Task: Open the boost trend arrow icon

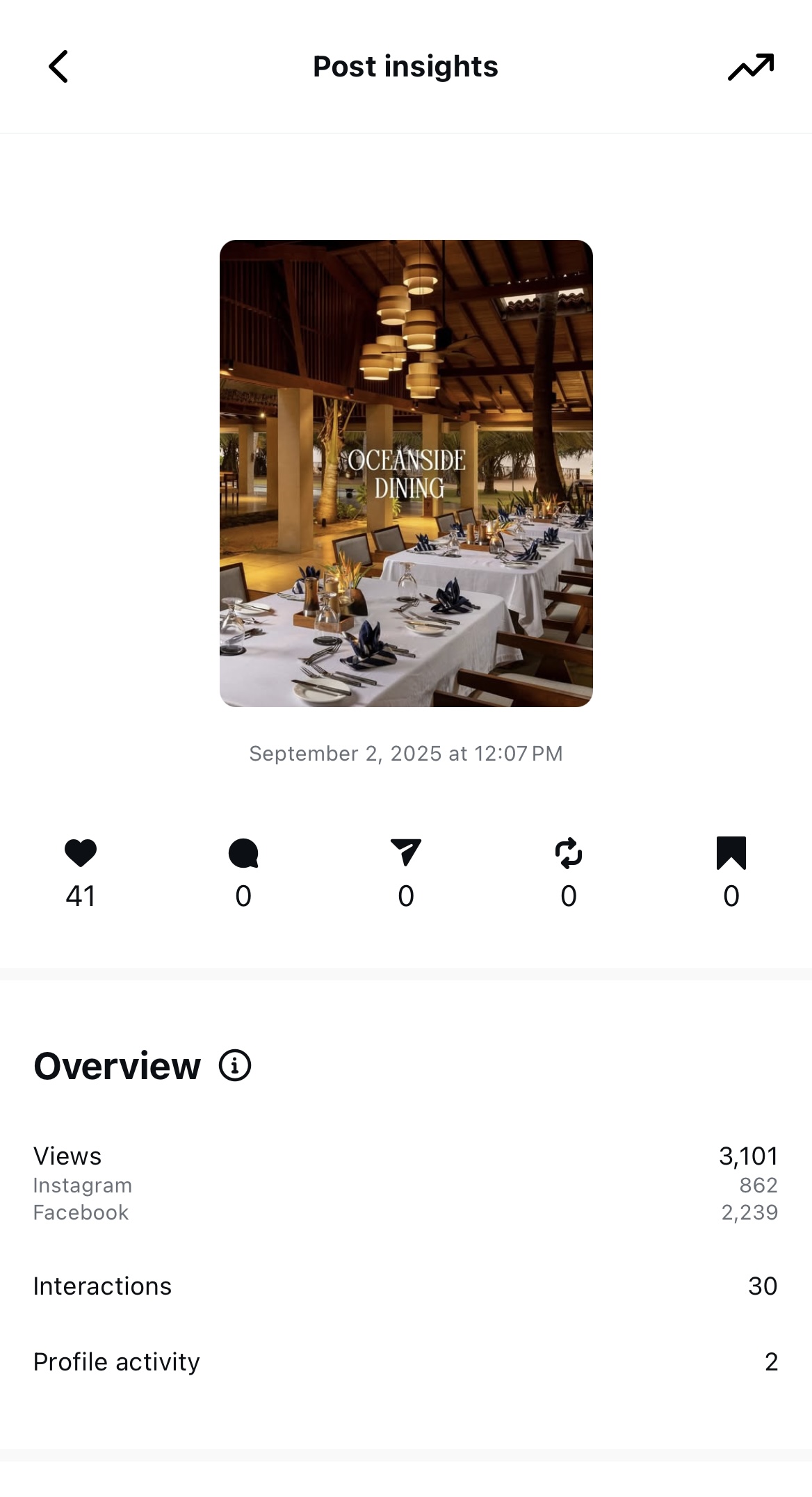Action: (x=751, y=67)
